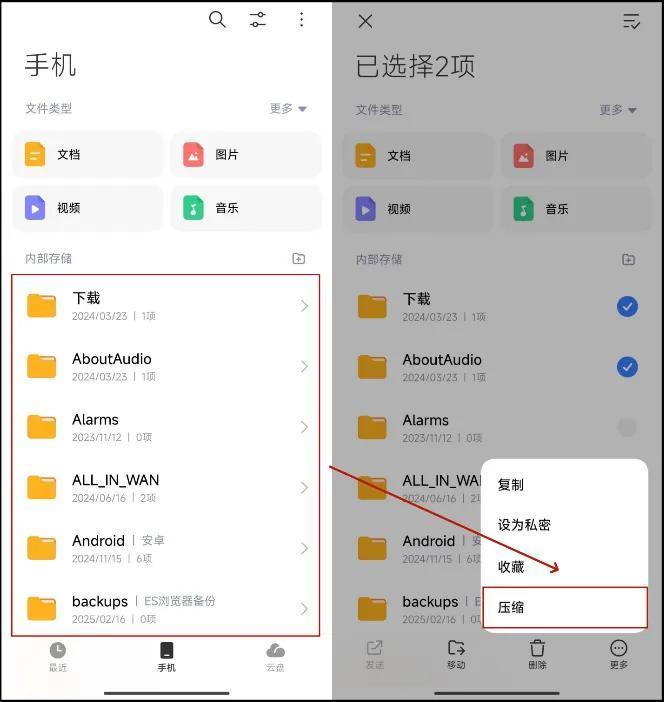Viewport: 664px width, 702px height.
Task: Tap 删除 in the bottom toolbar
Action: tap(537, 654)
